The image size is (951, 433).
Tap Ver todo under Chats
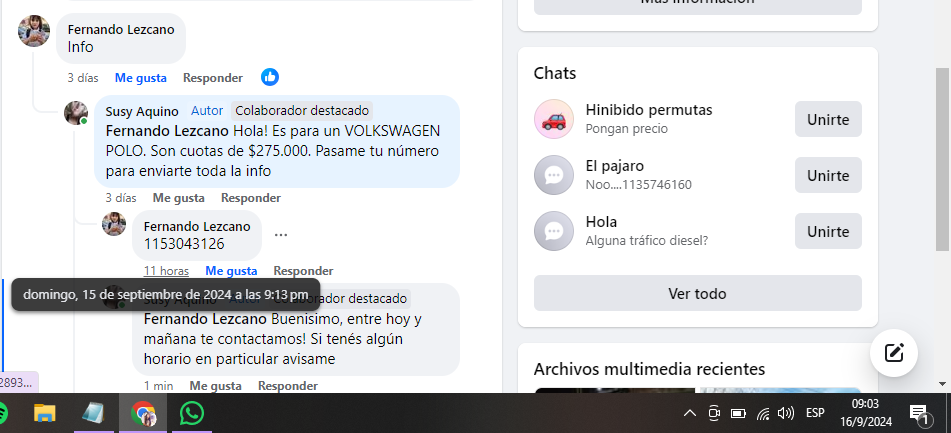click(x=697, y=294)
